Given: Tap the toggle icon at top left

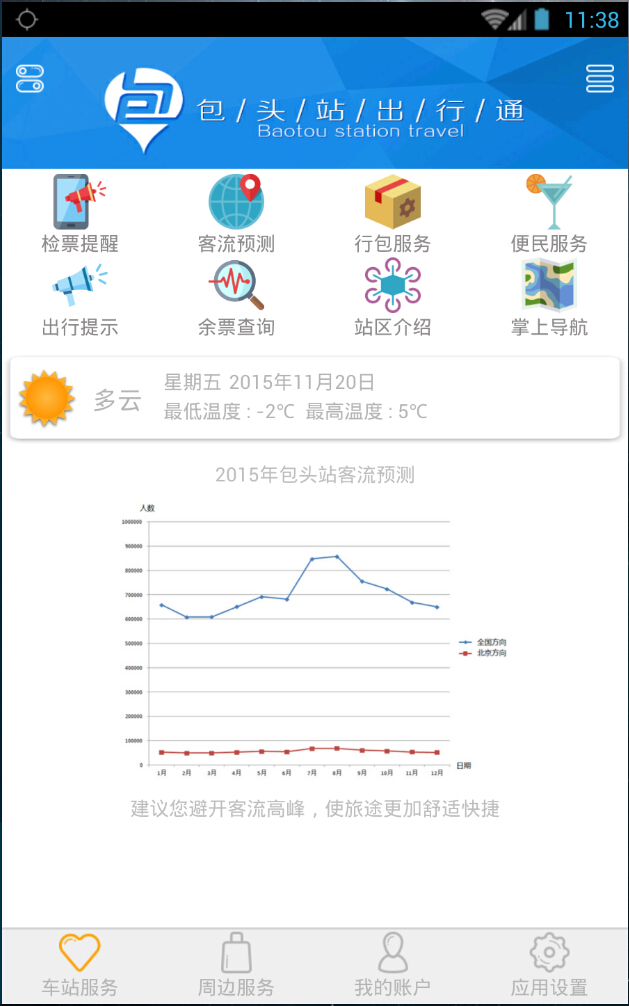Looking at the screenshot, I should click(x=30, y=79).
